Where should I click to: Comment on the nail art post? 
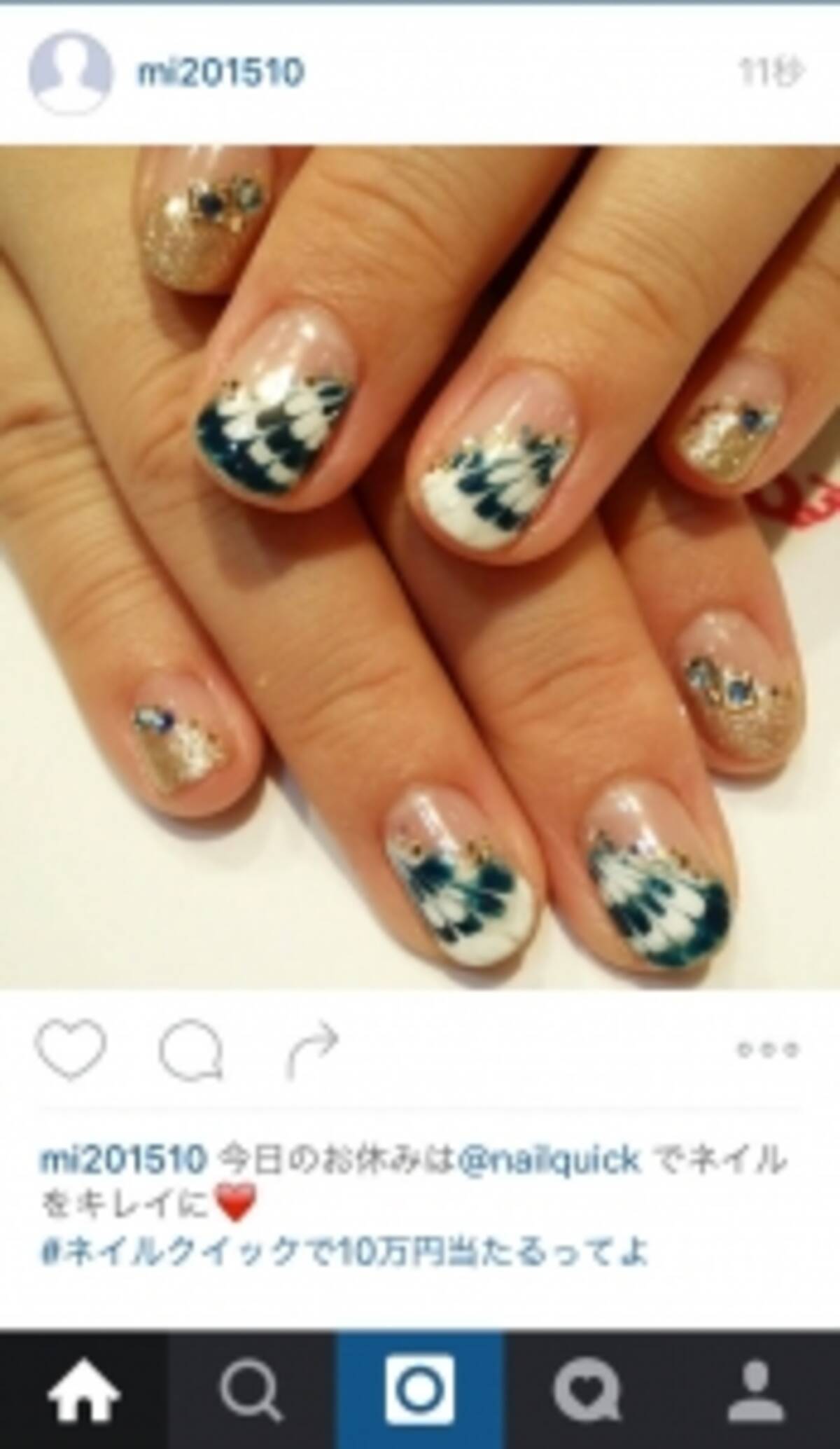point(190,1051)
